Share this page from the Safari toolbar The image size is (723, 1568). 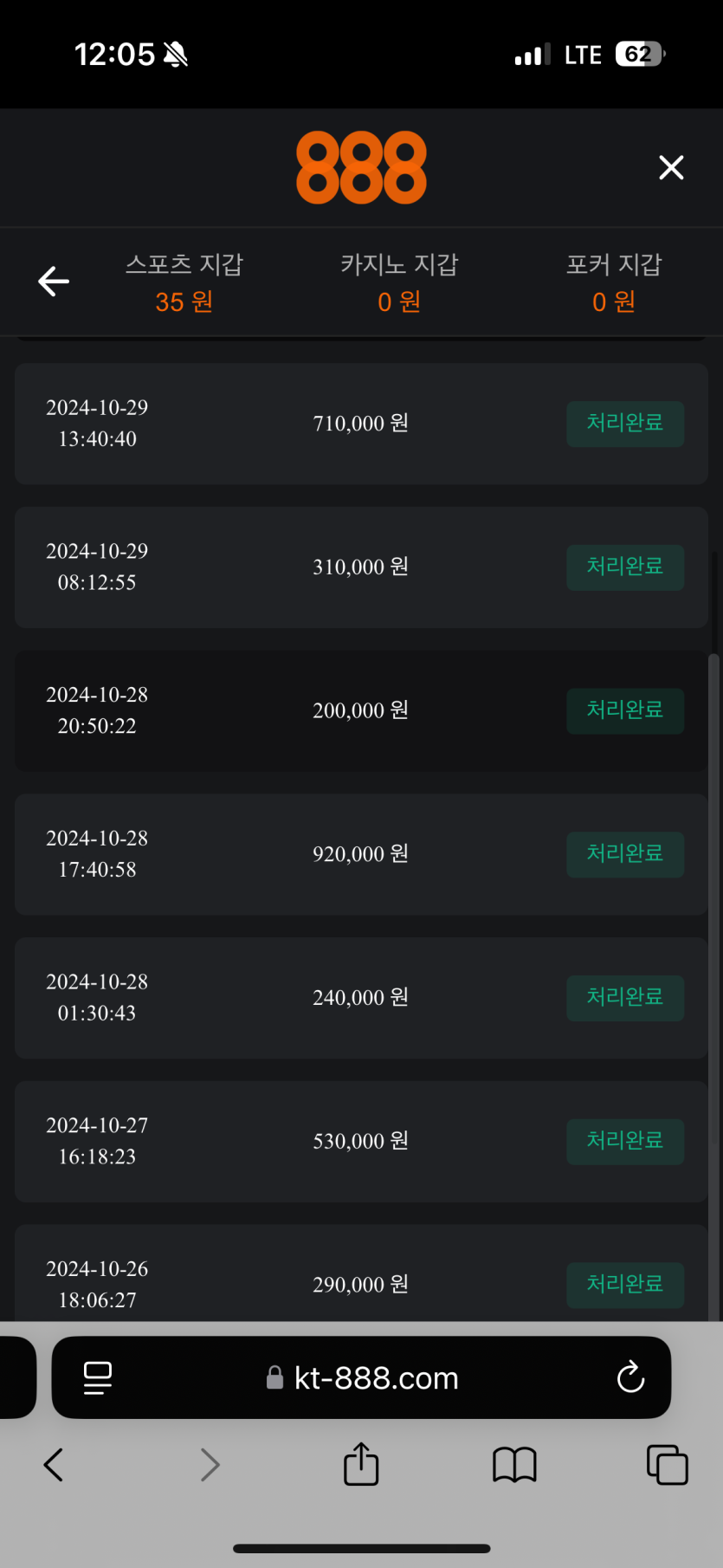click(361, 1463)
